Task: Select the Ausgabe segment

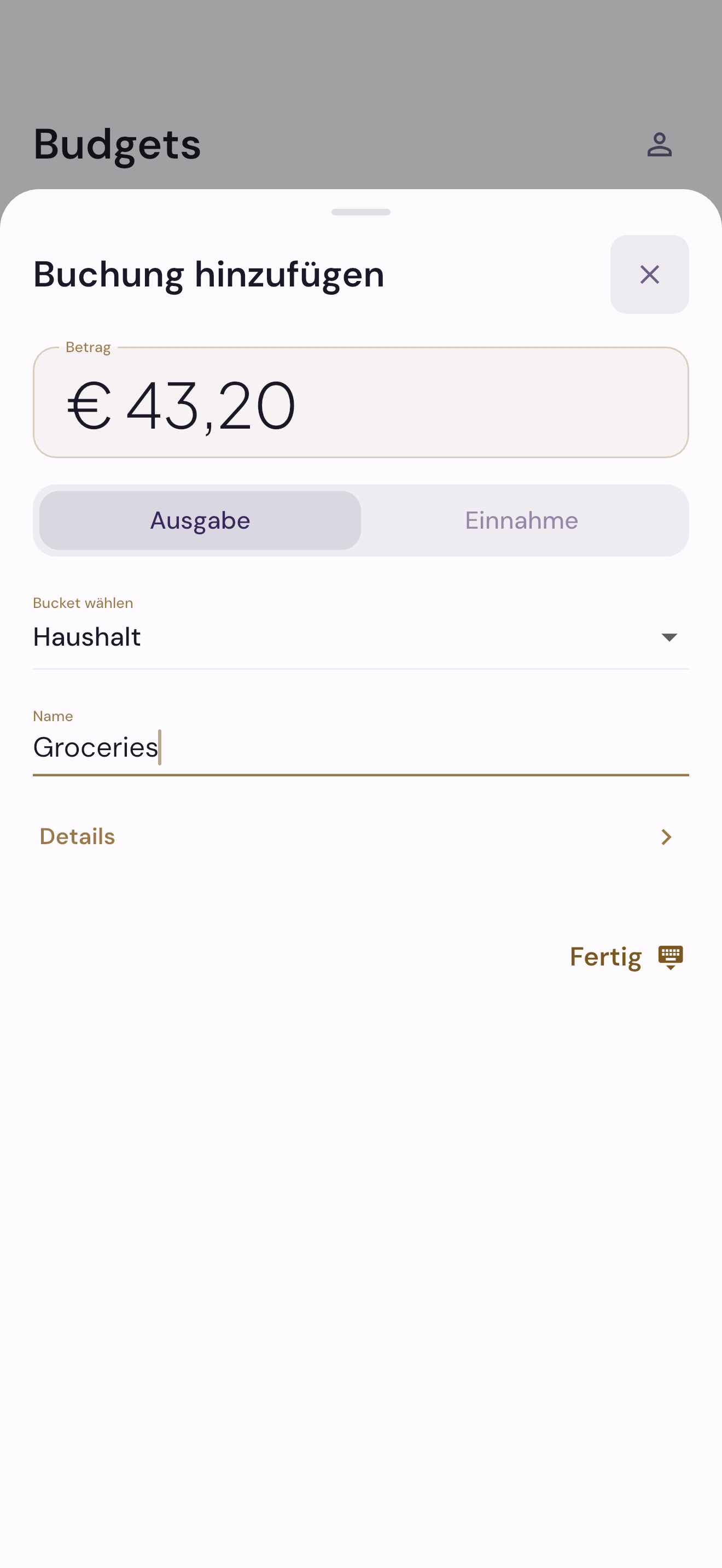Action: click(x=200, y=520)
